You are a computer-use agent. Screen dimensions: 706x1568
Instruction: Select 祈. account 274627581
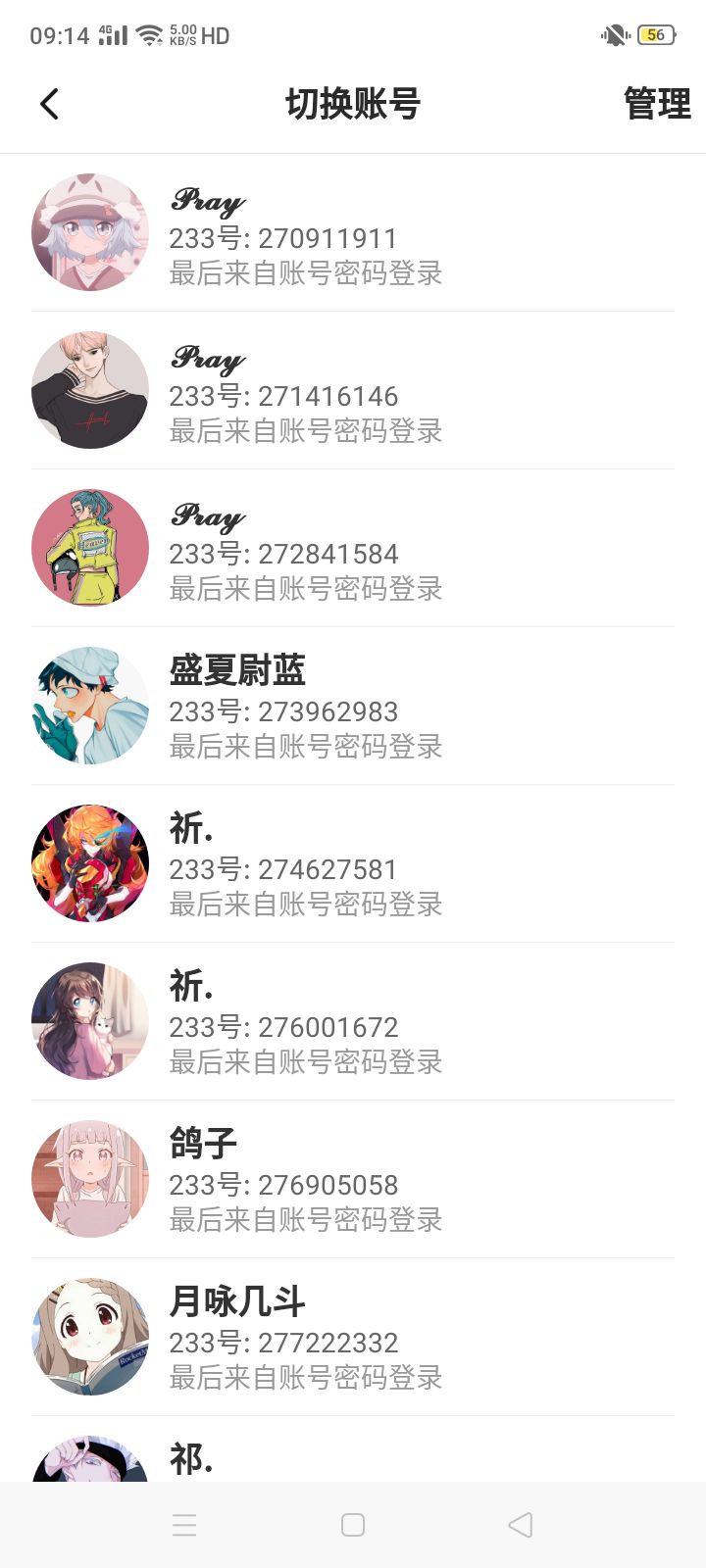(353, 864)
